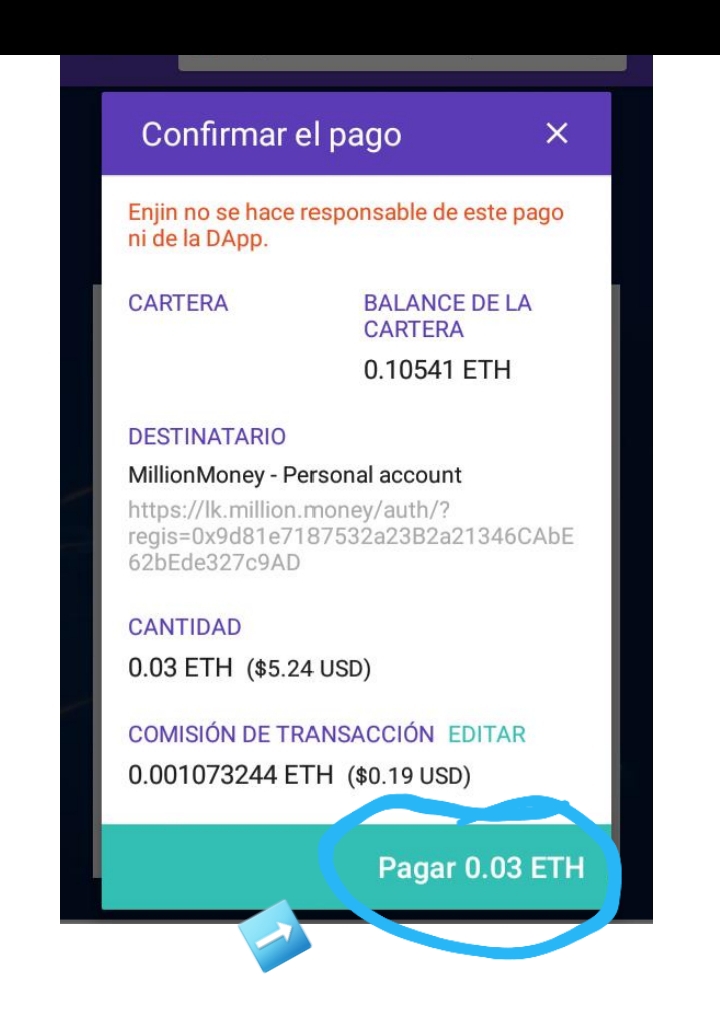The width and height of the screenshot is (720, 1012).
Task: Close the Confirmar el pago dialog
Action: 557,134
